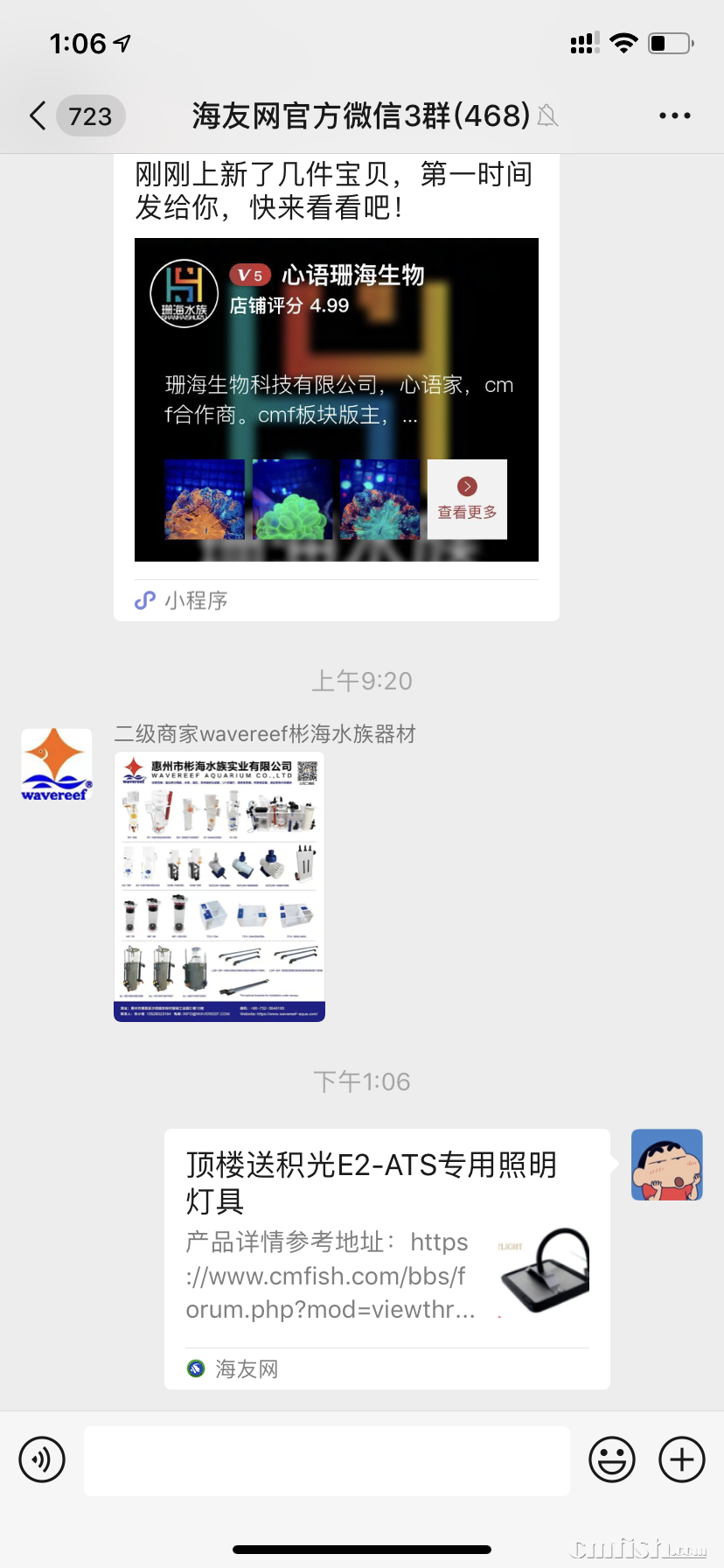Tap the red arrow circle in shop card
Image resolution: width=724 pixels, height=1568 pixels.
point(467,487)
